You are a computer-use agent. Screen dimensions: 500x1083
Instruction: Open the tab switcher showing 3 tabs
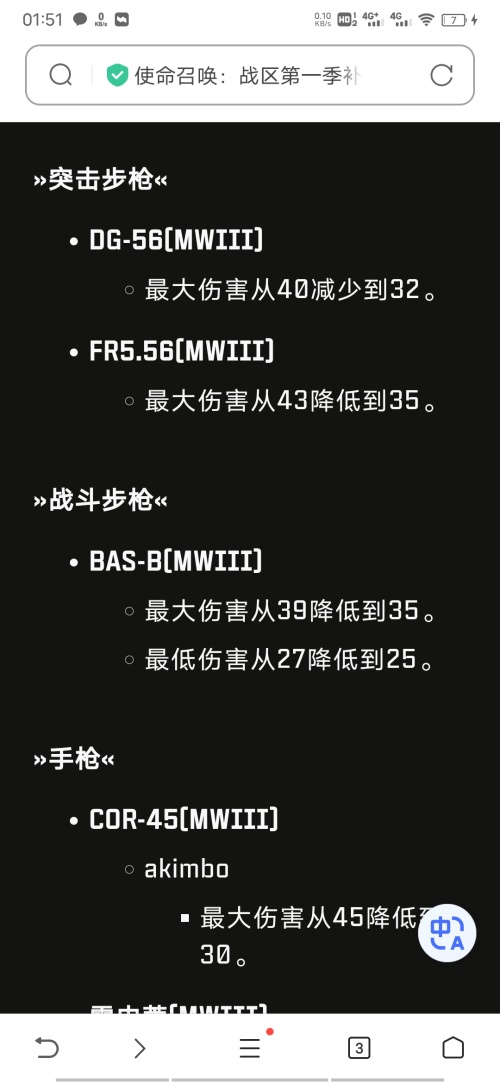tap(358, 1048)
